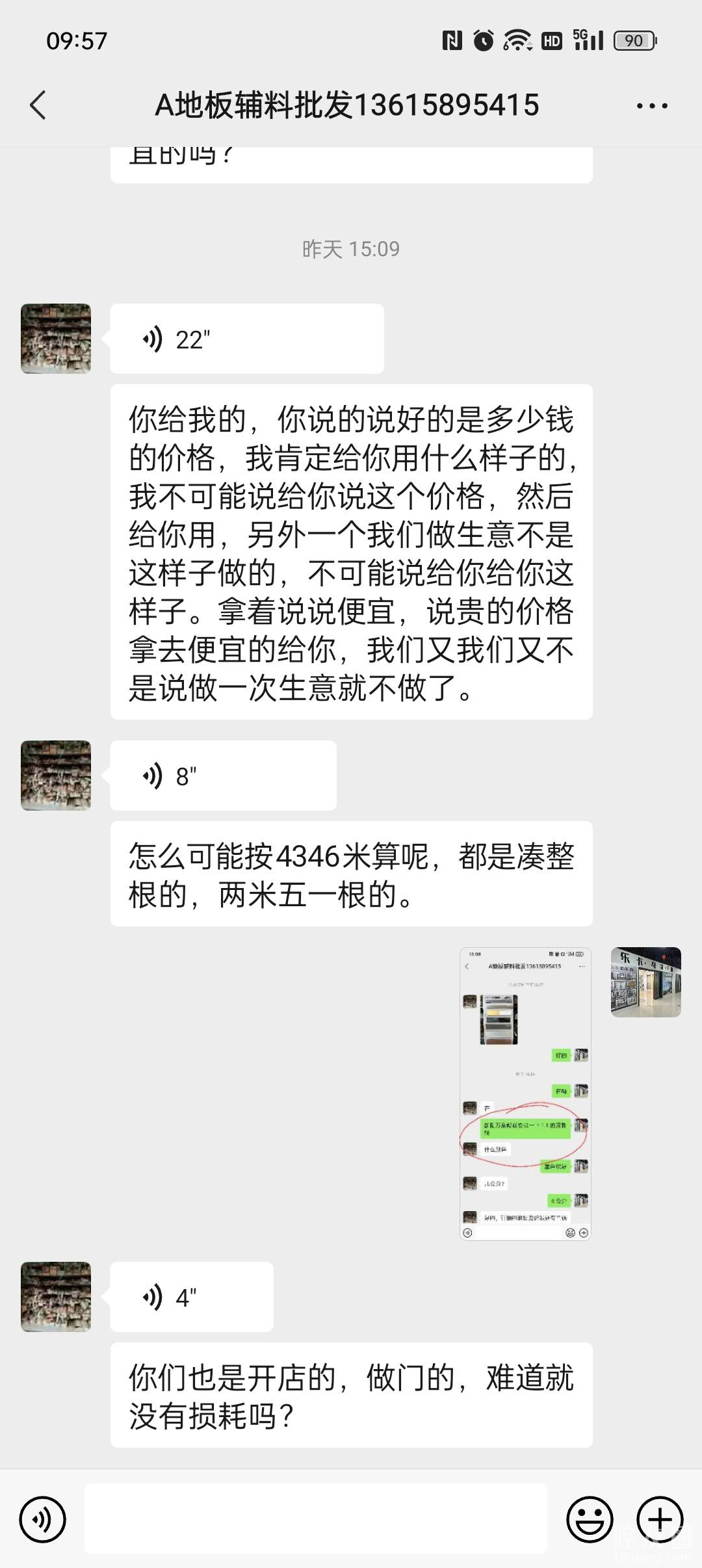Play the 22-second voice message
This screenshot has width=702, height=1568.
[246, 339]
